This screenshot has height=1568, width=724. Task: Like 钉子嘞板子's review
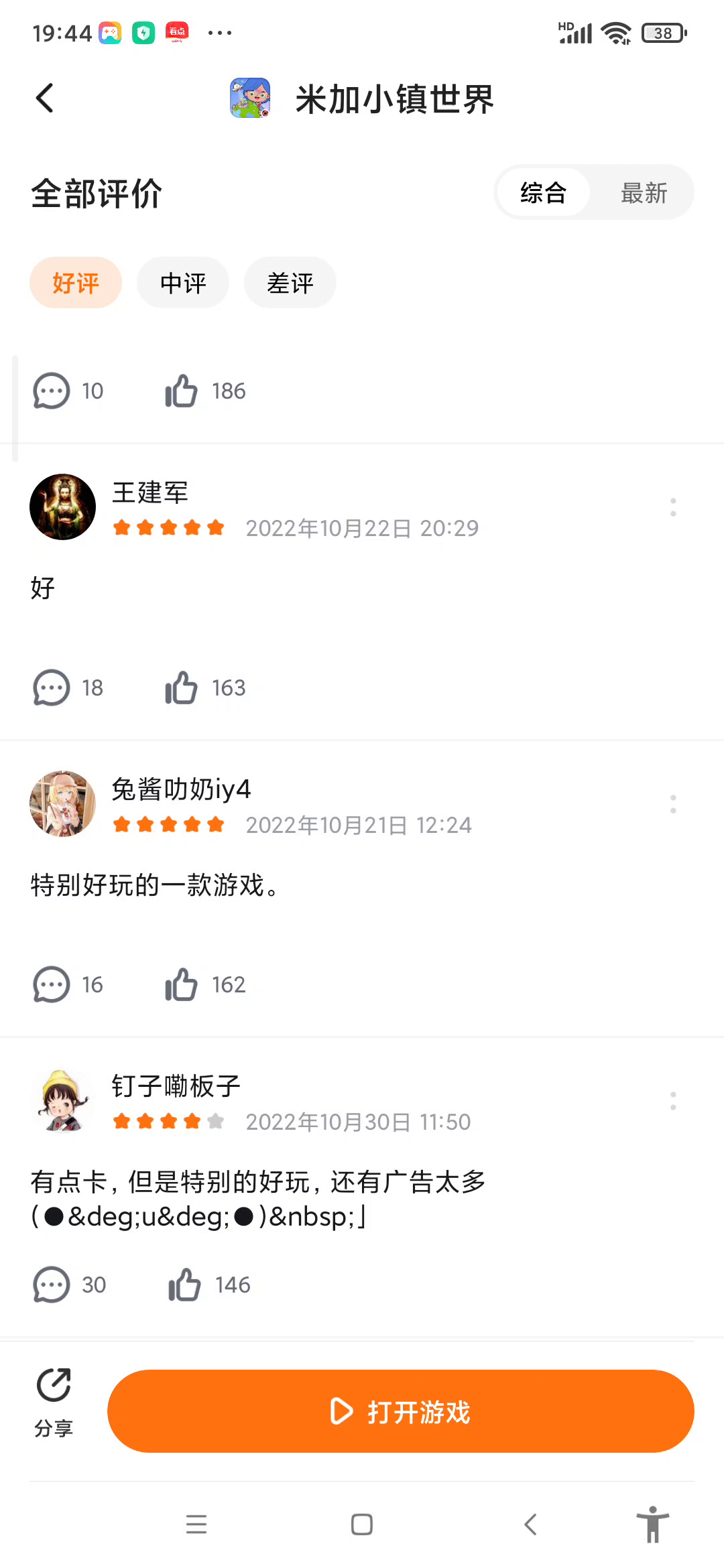[x=184, y=1285]
